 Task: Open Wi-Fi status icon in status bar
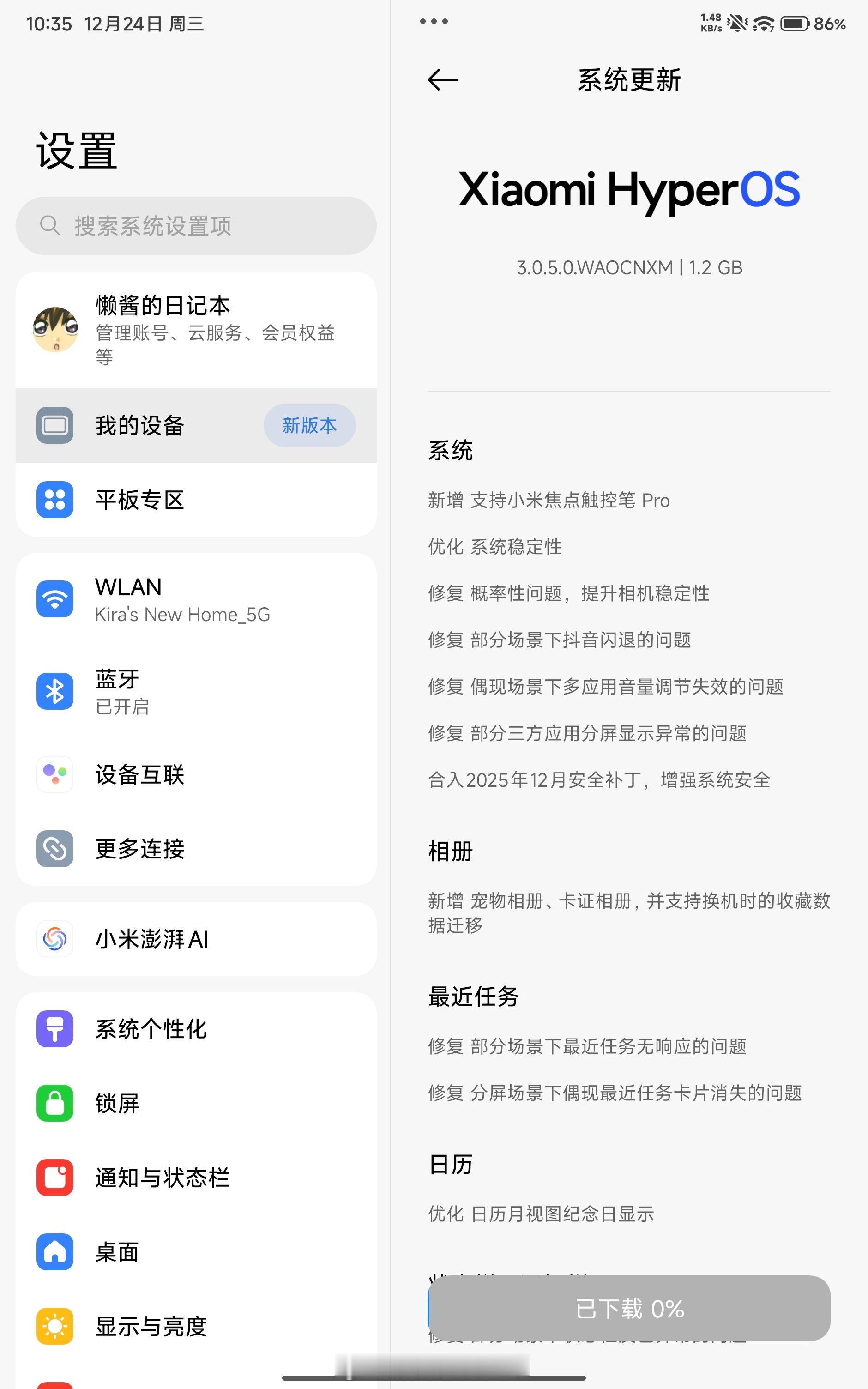(x=763, y=22)
